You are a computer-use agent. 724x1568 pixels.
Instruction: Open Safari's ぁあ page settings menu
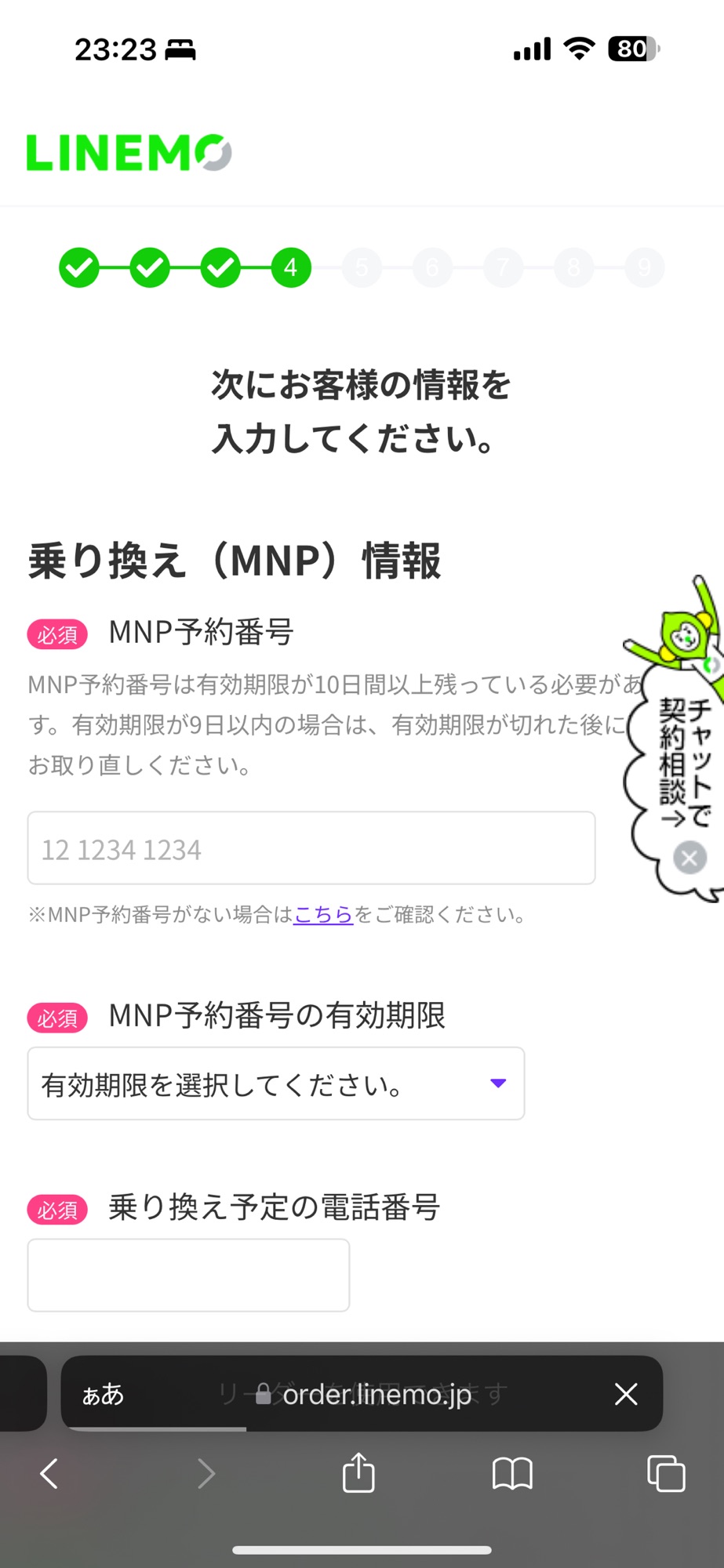[103, 1394]
